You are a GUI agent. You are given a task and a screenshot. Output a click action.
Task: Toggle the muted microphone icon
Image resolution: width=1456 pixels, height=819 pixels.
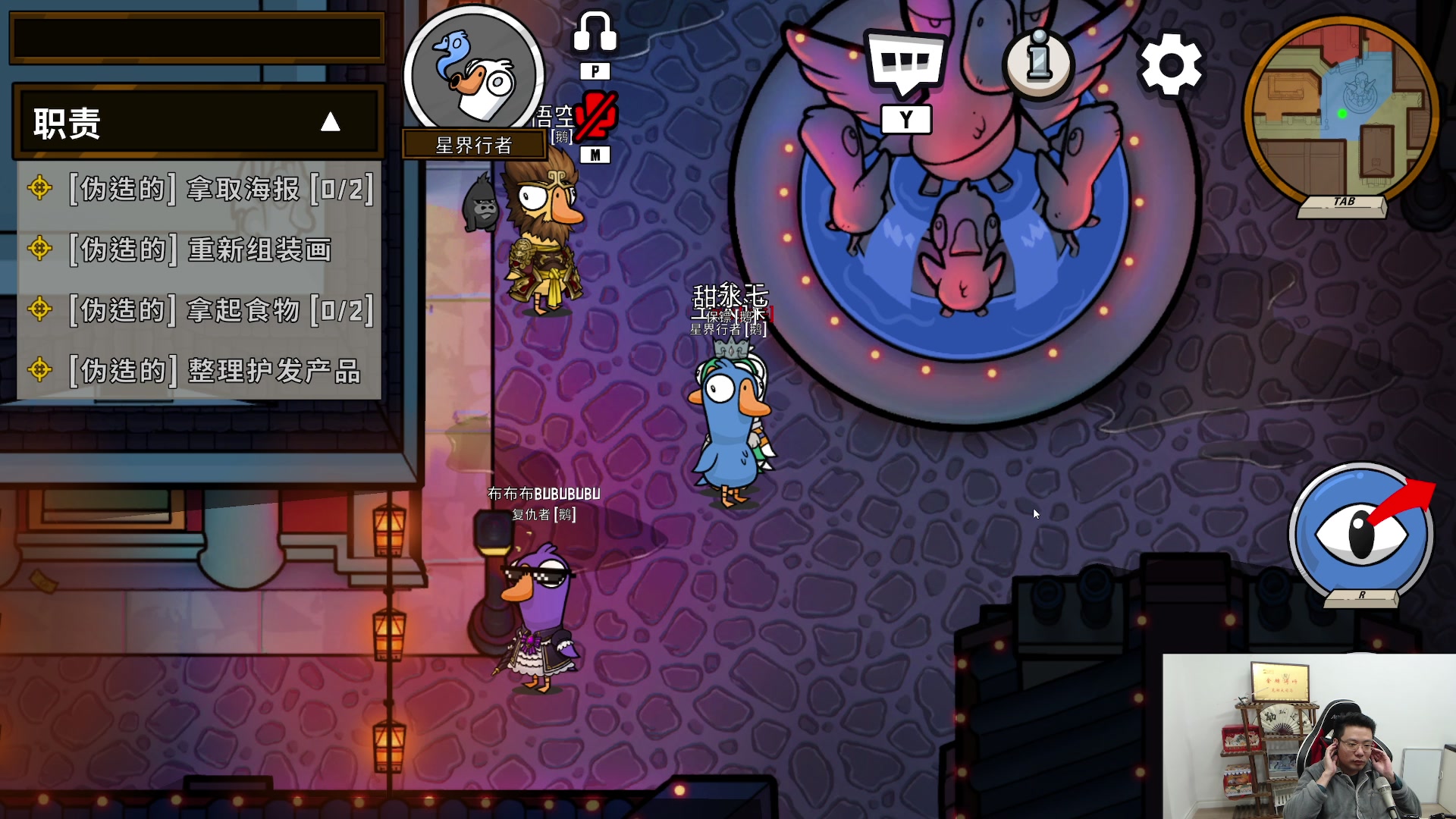click(x=596, y=118)
